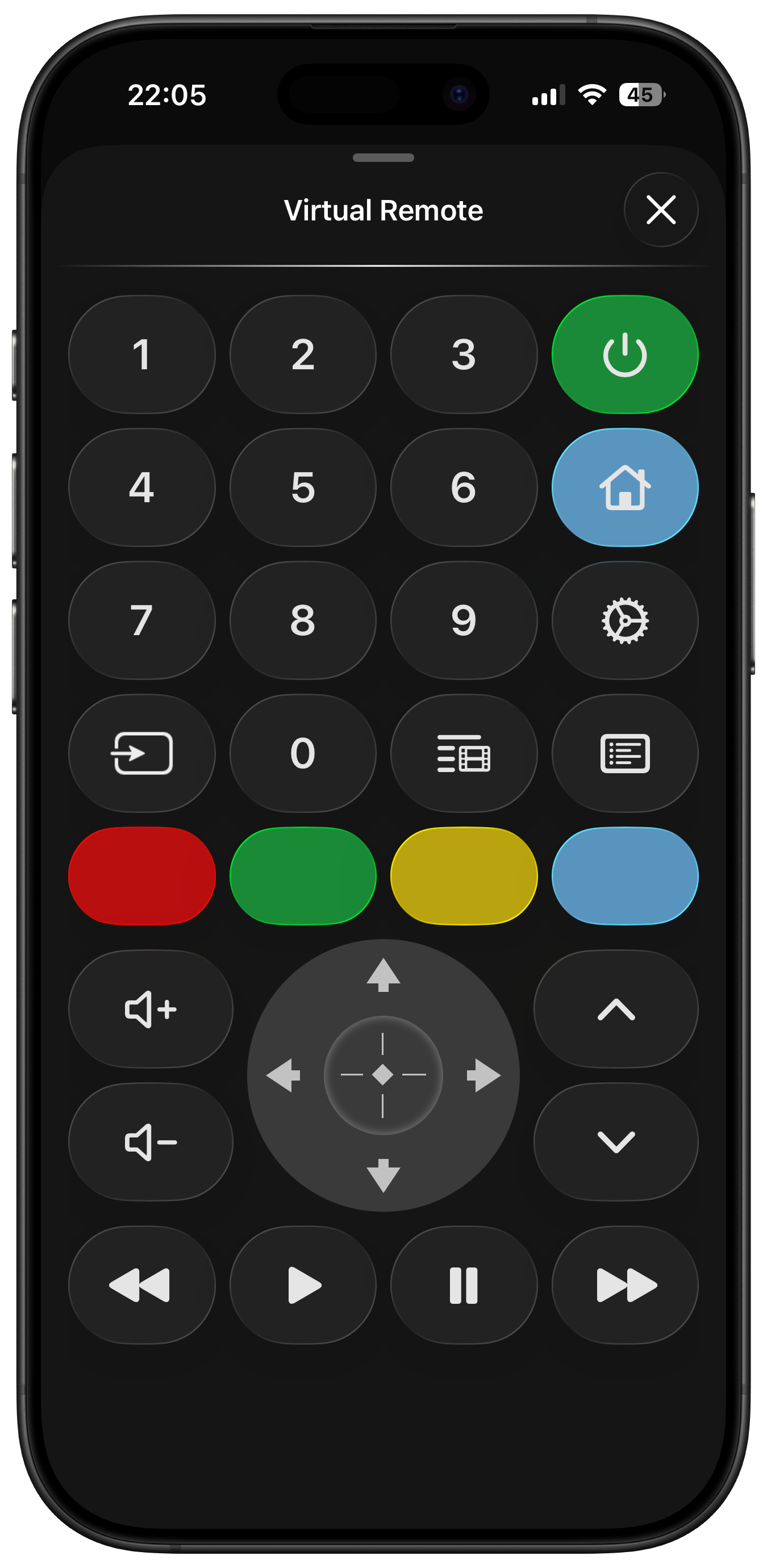Open the program guide button

pyautogui.click(x=464, y=753)
